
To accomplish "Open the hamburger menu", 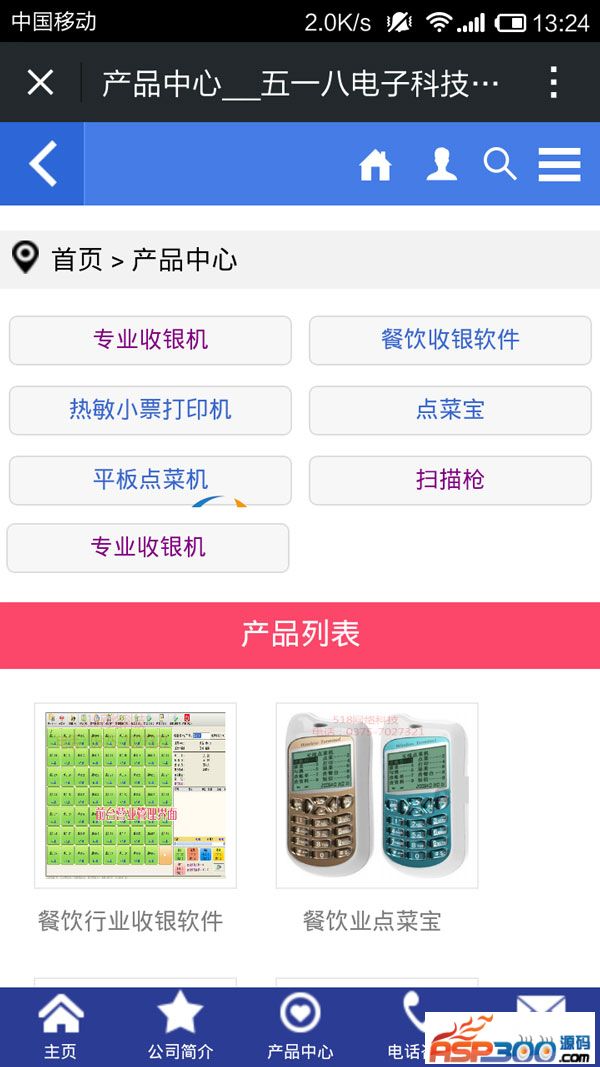I will (x=559, y=164).
